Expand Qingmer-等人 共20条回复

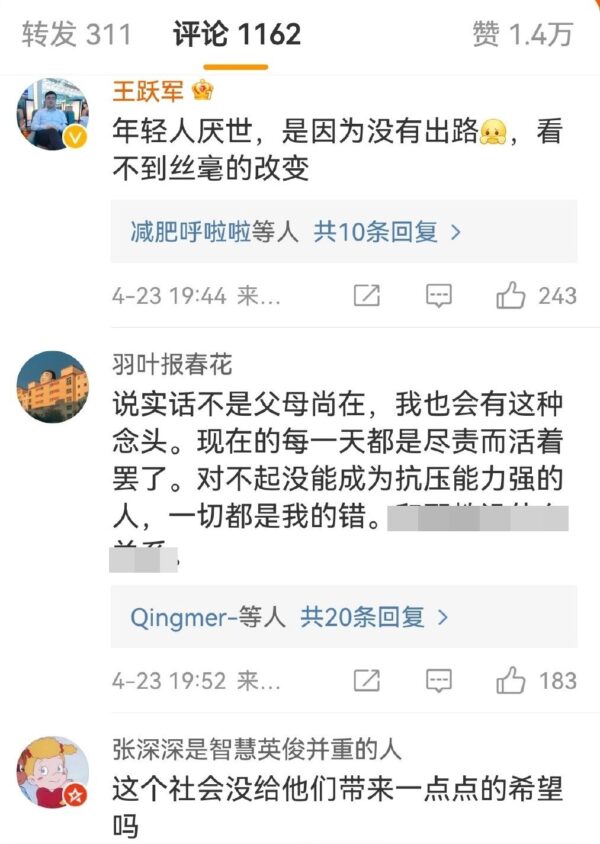pyautogui.click(x=289, y=617)
